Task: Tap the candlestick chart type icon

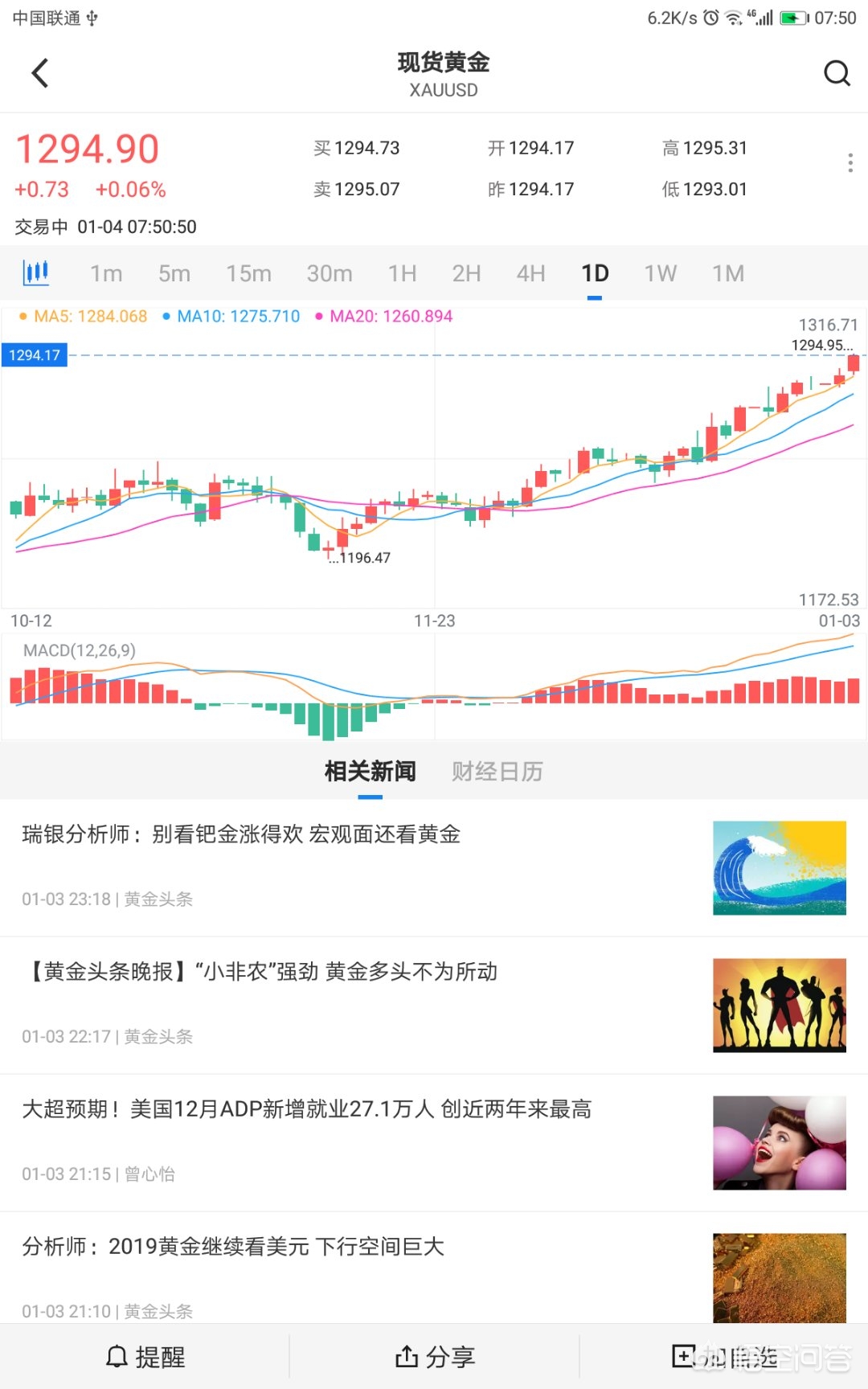Action: (x=36, y=272)
